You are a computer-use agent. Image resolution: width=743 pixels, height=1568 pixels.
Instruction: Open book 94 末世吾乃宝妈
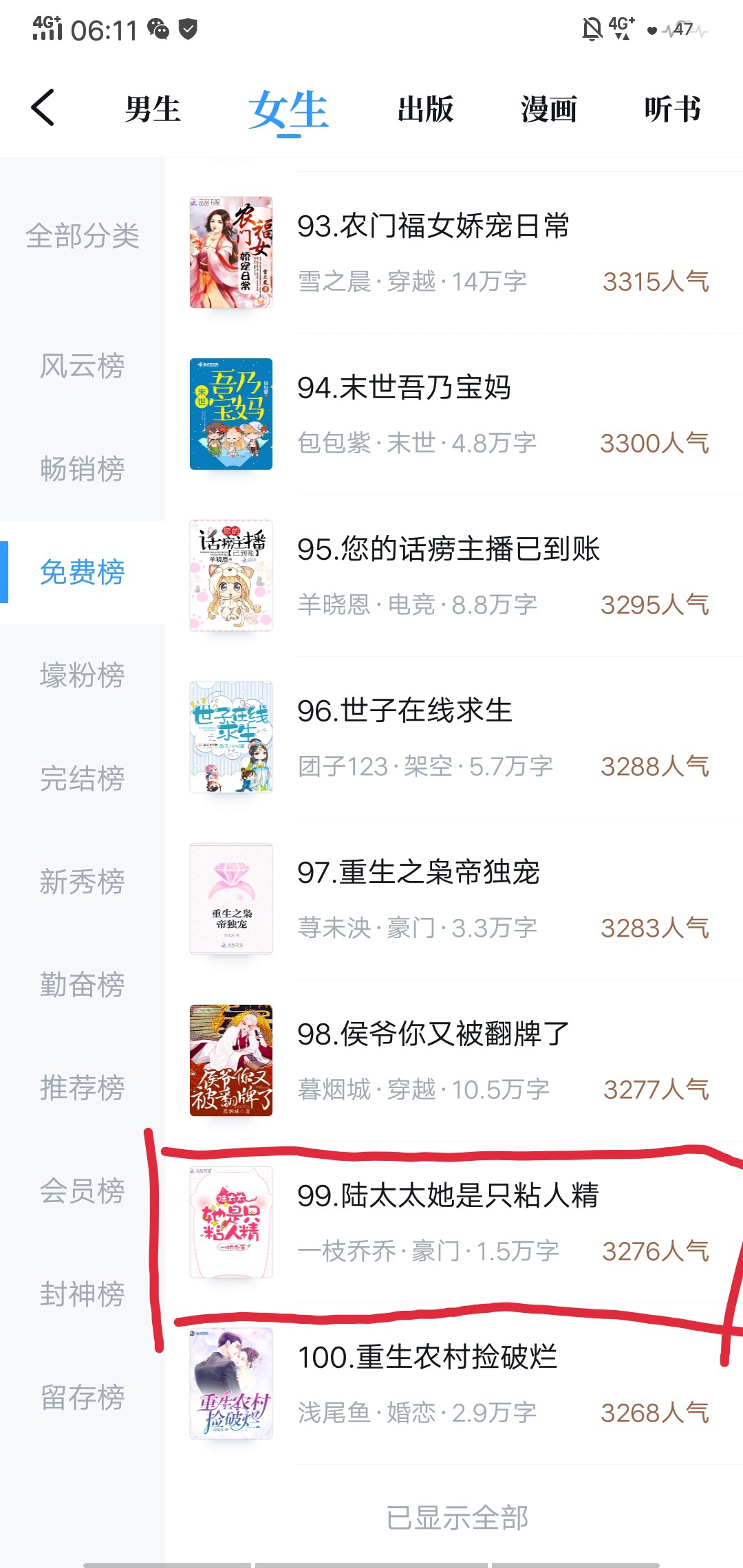coord(454,414)
